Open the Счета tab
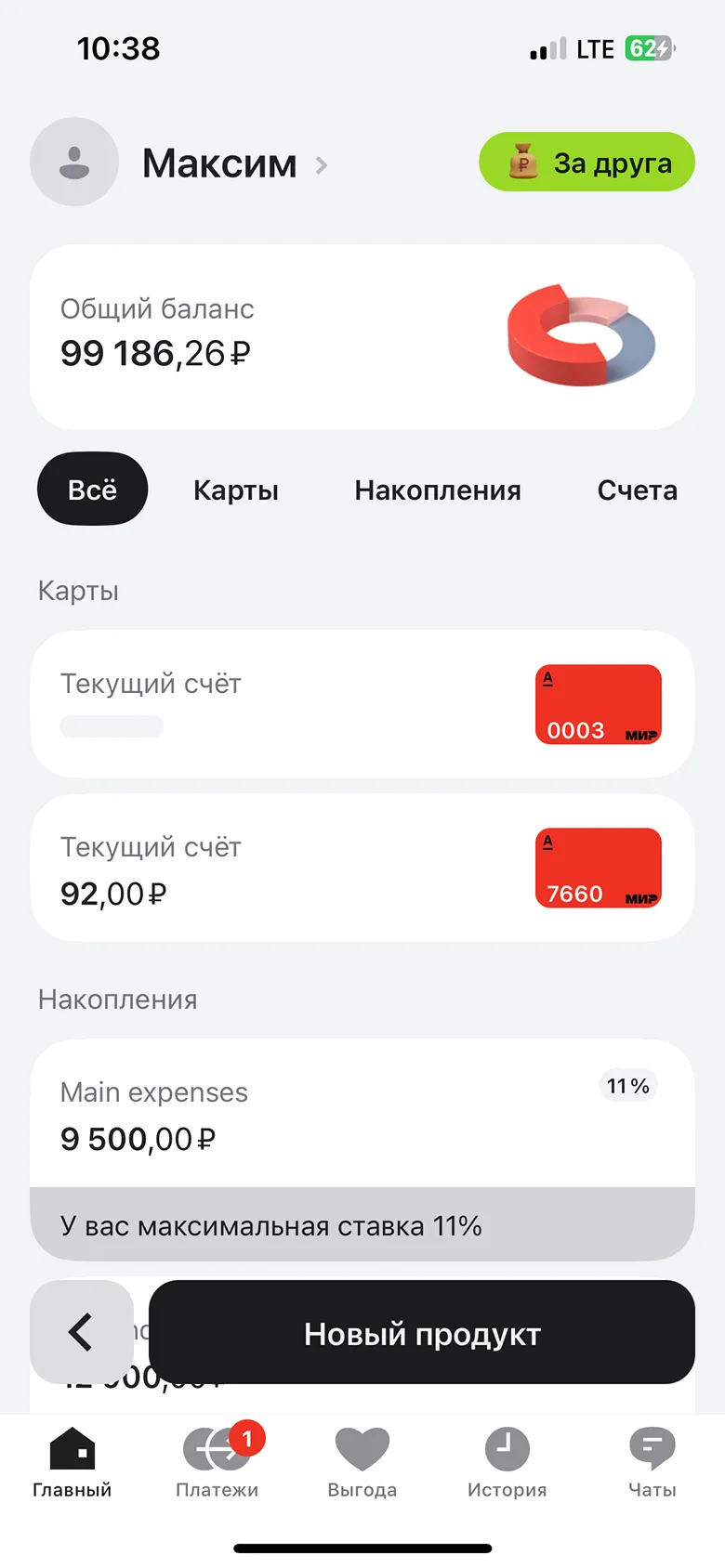This screenshot has height=1568, width=725. [x=637, y=490]
